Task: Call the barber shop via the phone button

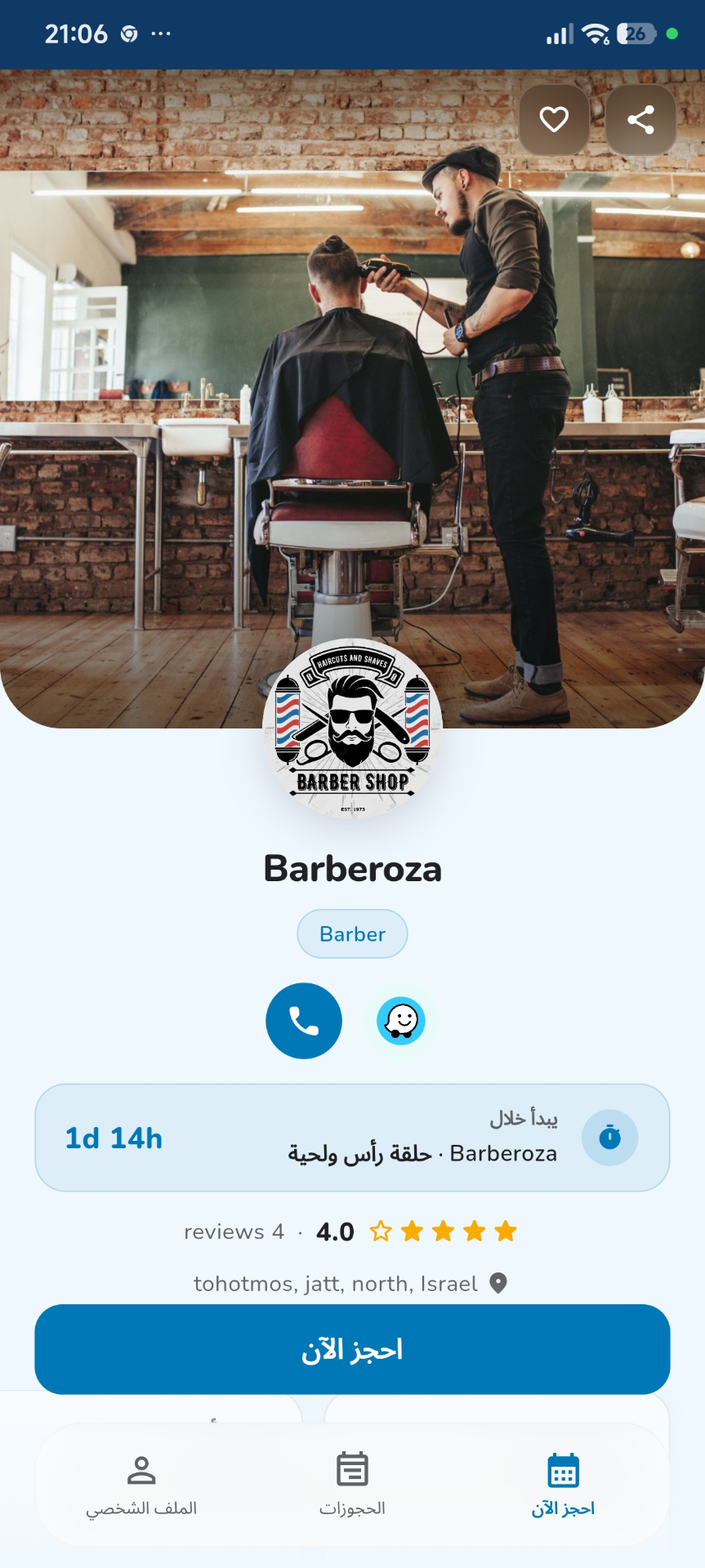Action: coord(304,1021)
